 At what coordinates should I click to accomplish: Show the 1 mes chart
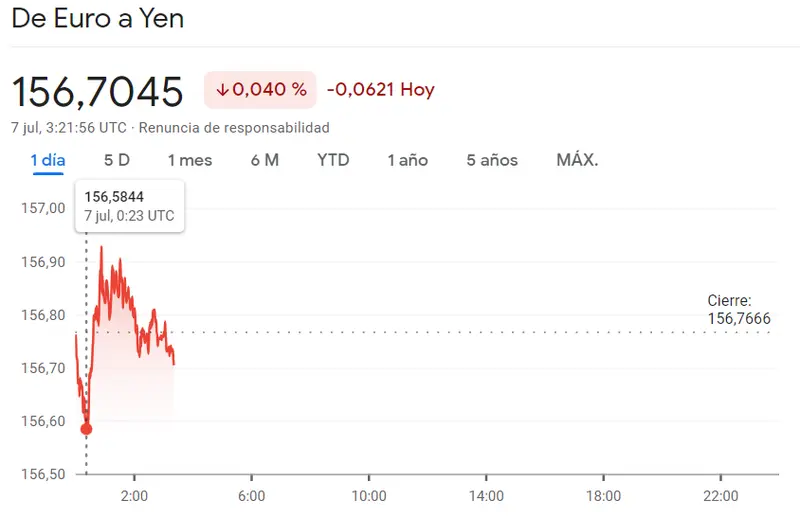click(x=190, y=160)
